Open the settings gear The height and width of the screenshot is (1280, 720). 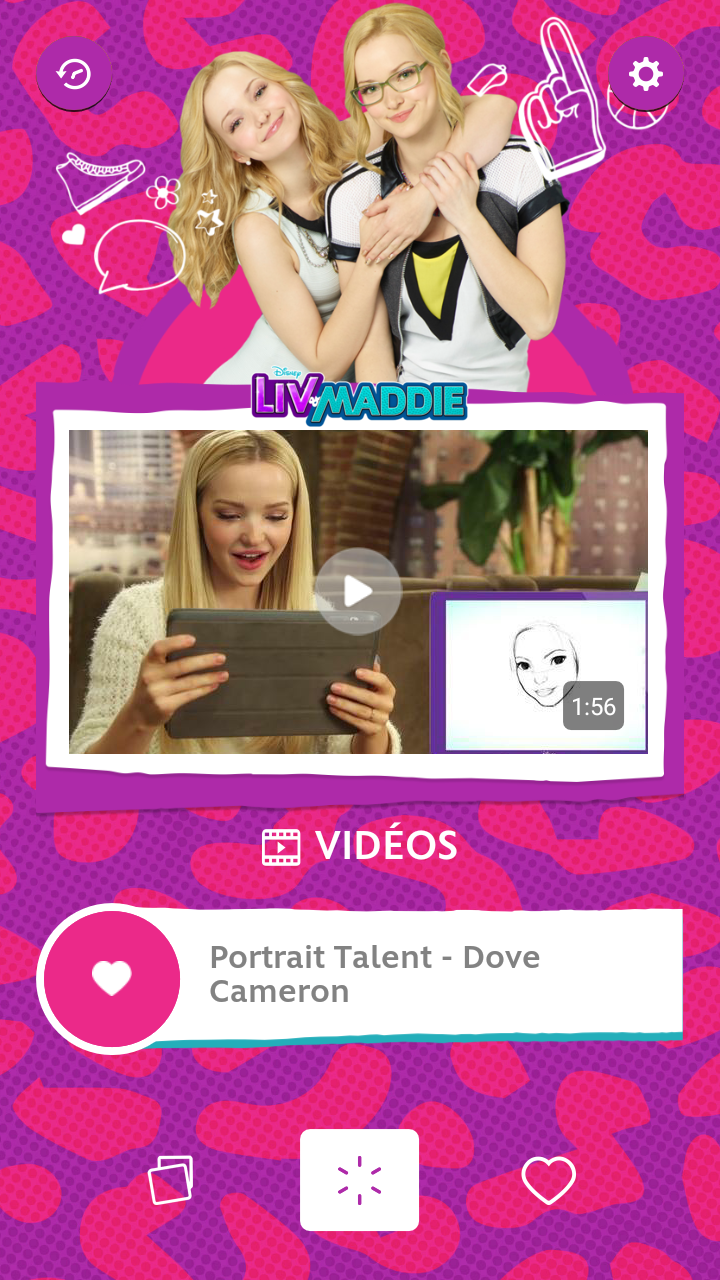645,74
